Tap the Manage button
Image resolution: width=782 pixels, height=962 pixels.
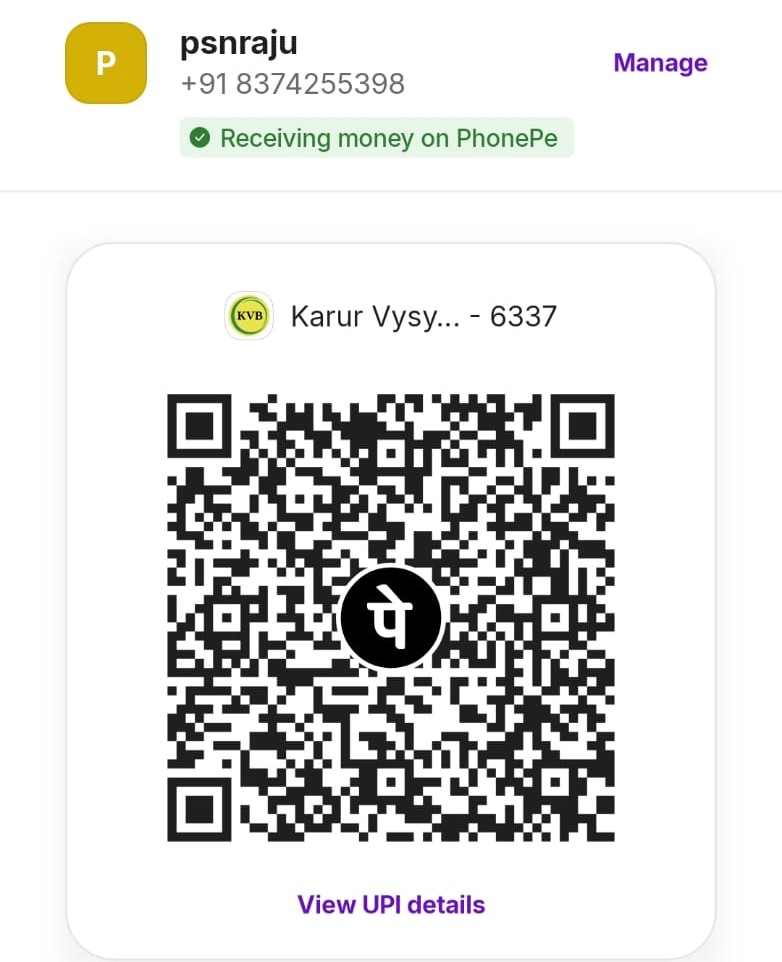click(660, 62)
